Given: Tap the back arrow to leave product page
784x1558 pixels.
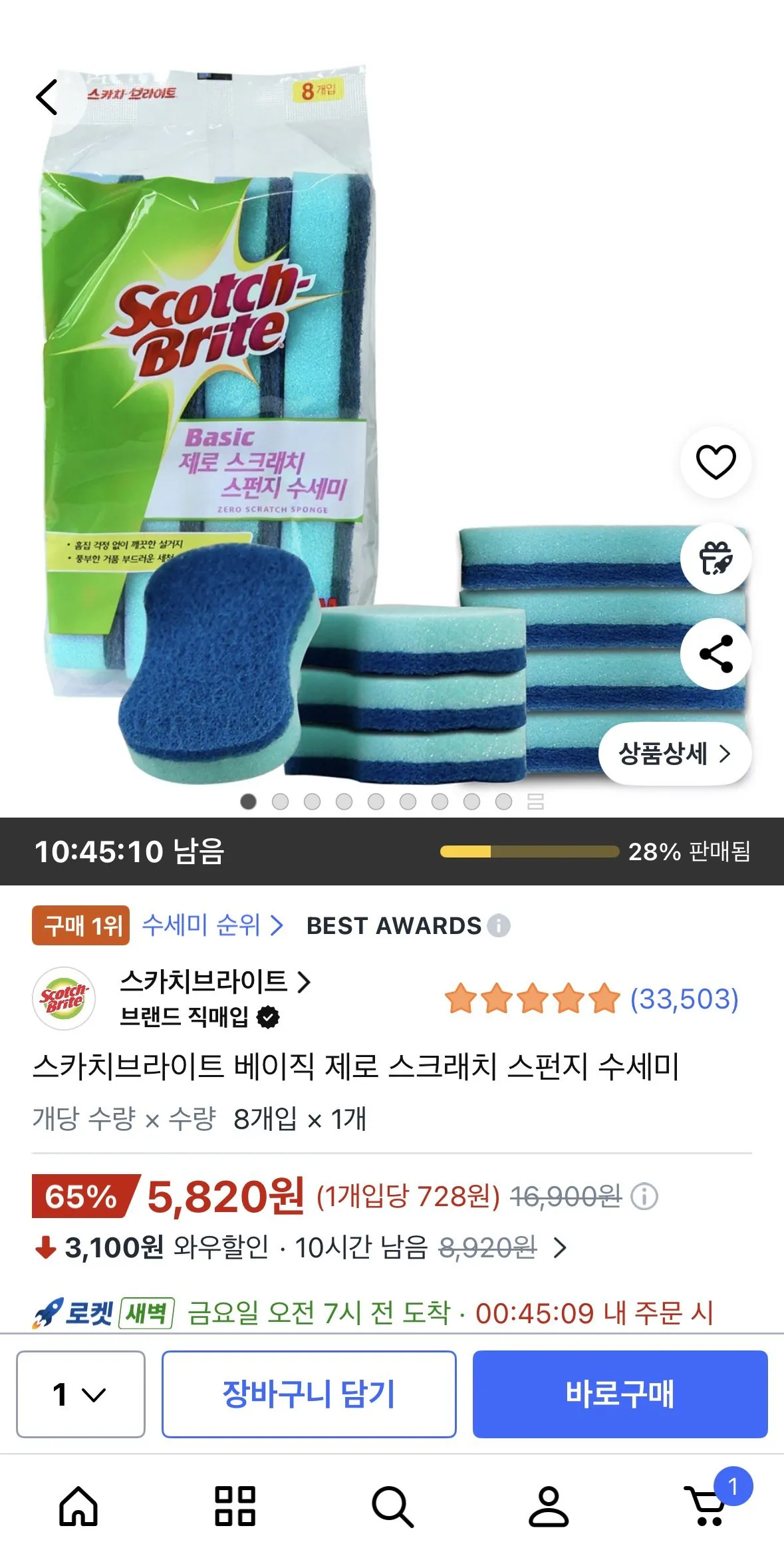Looking at the screenshot, I should pos(47,97).
